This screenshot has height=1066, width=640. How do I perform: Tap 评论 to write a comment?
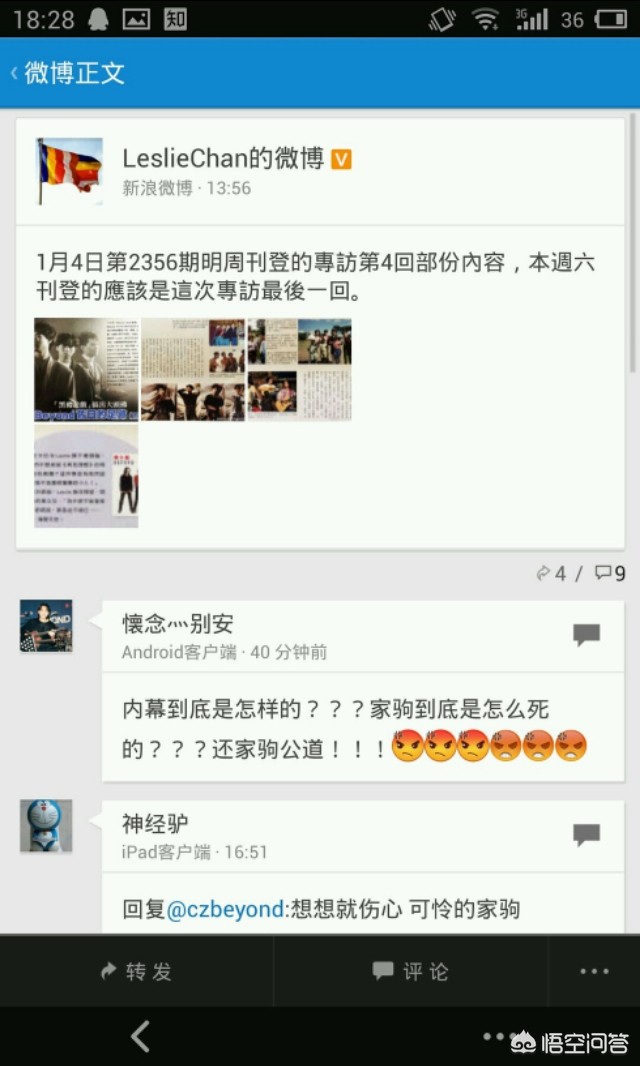pyautogui.click(x=411, y=971)
